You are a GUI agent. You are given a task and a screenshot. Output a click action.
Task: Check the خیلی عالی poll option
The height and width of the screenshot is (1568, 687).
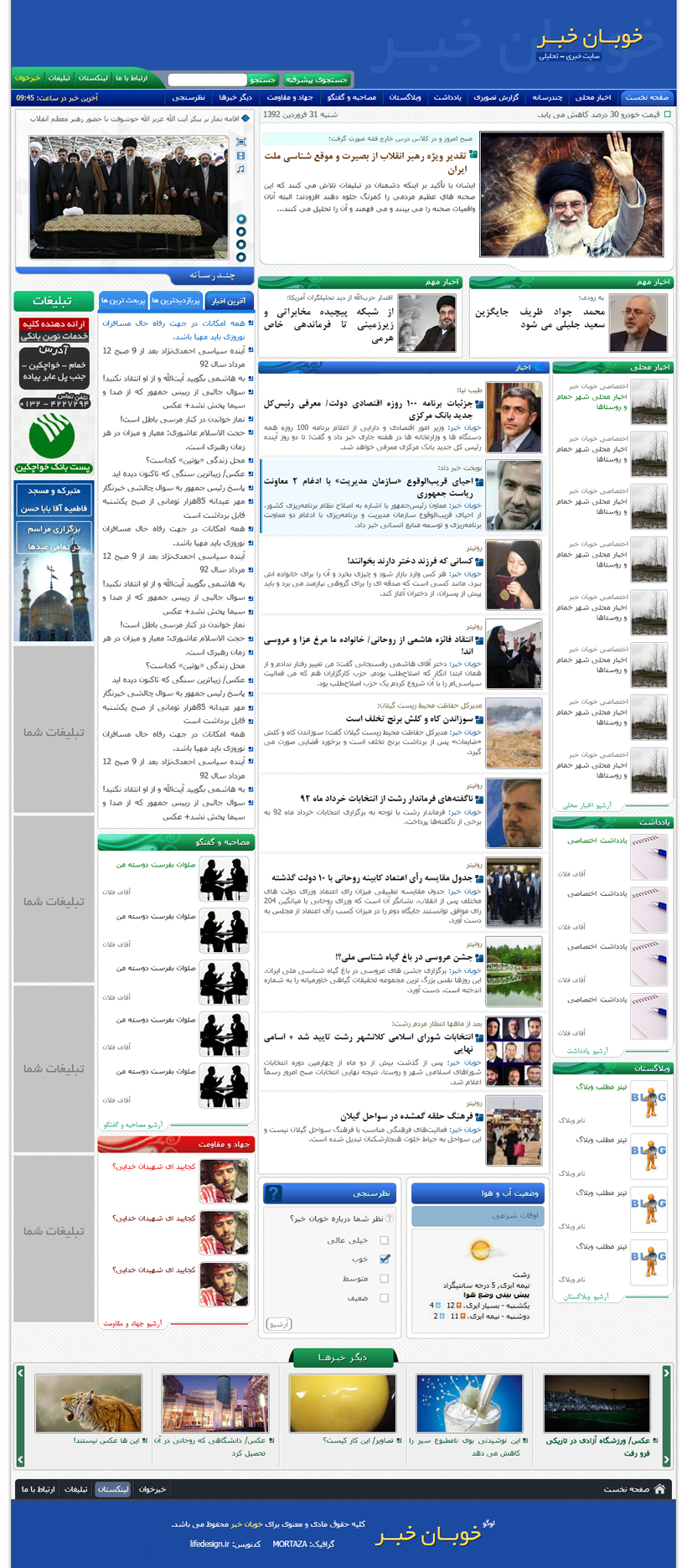pyautogui.click(x=384, y=1240)
